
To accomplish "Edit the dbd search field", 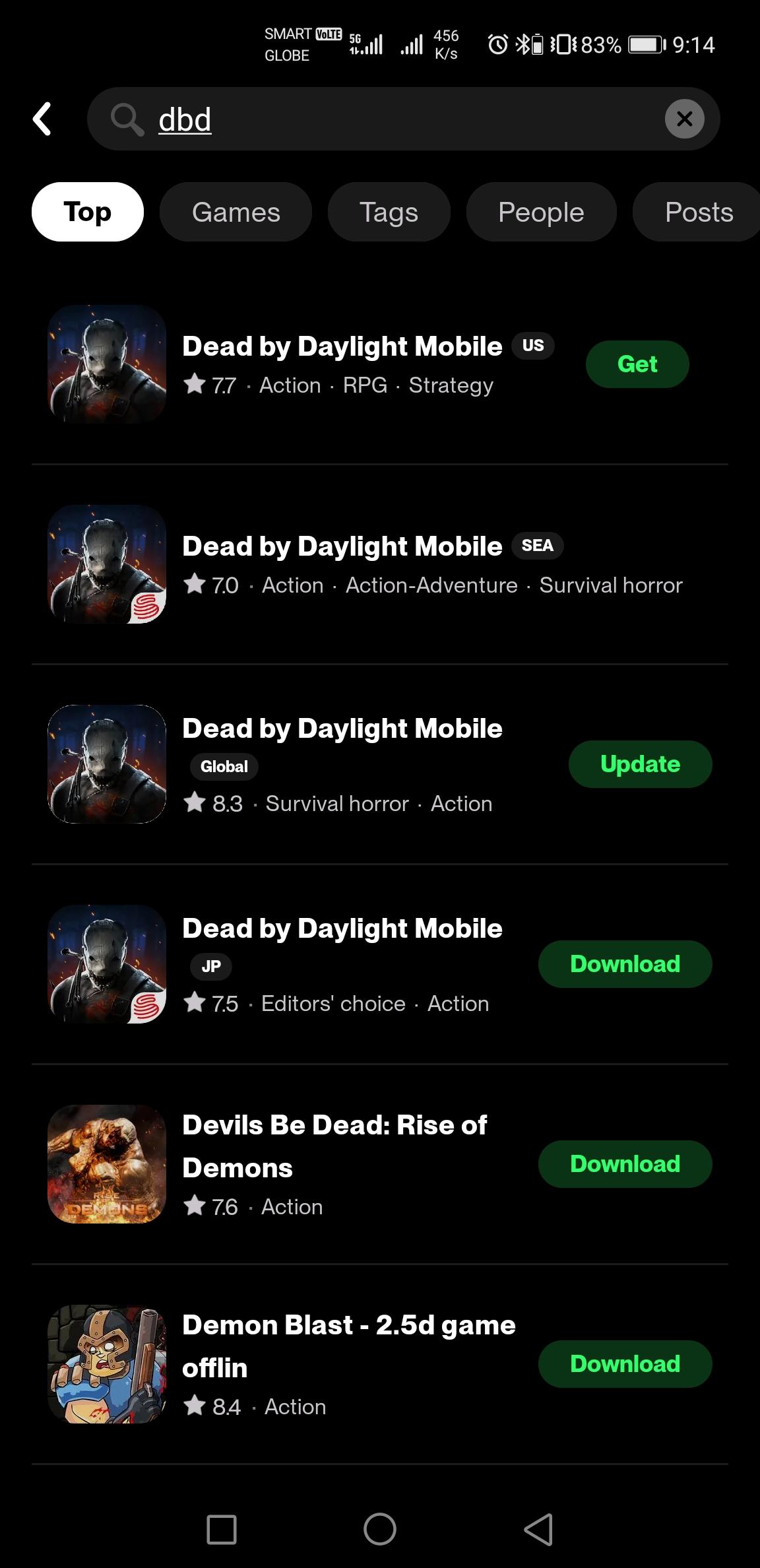I will point(396,119).
